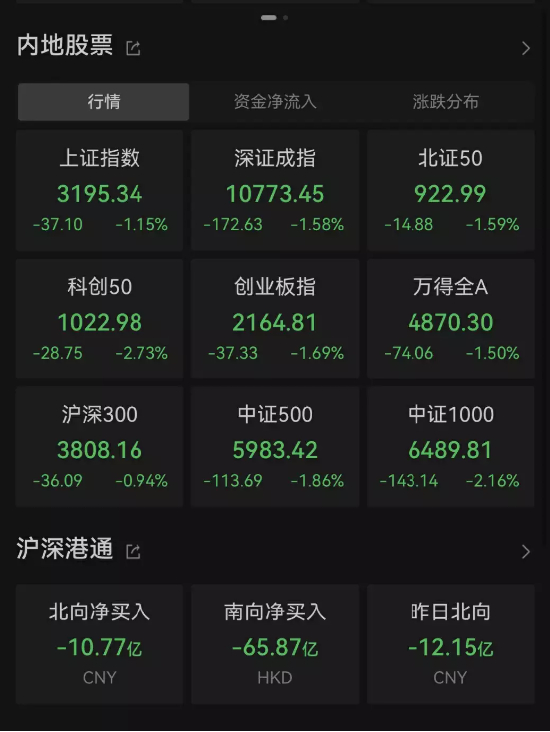Viewport: 550px width, 732px height.
Task: Switch to the 涨跌分布 tab
Action: (446, 102)
